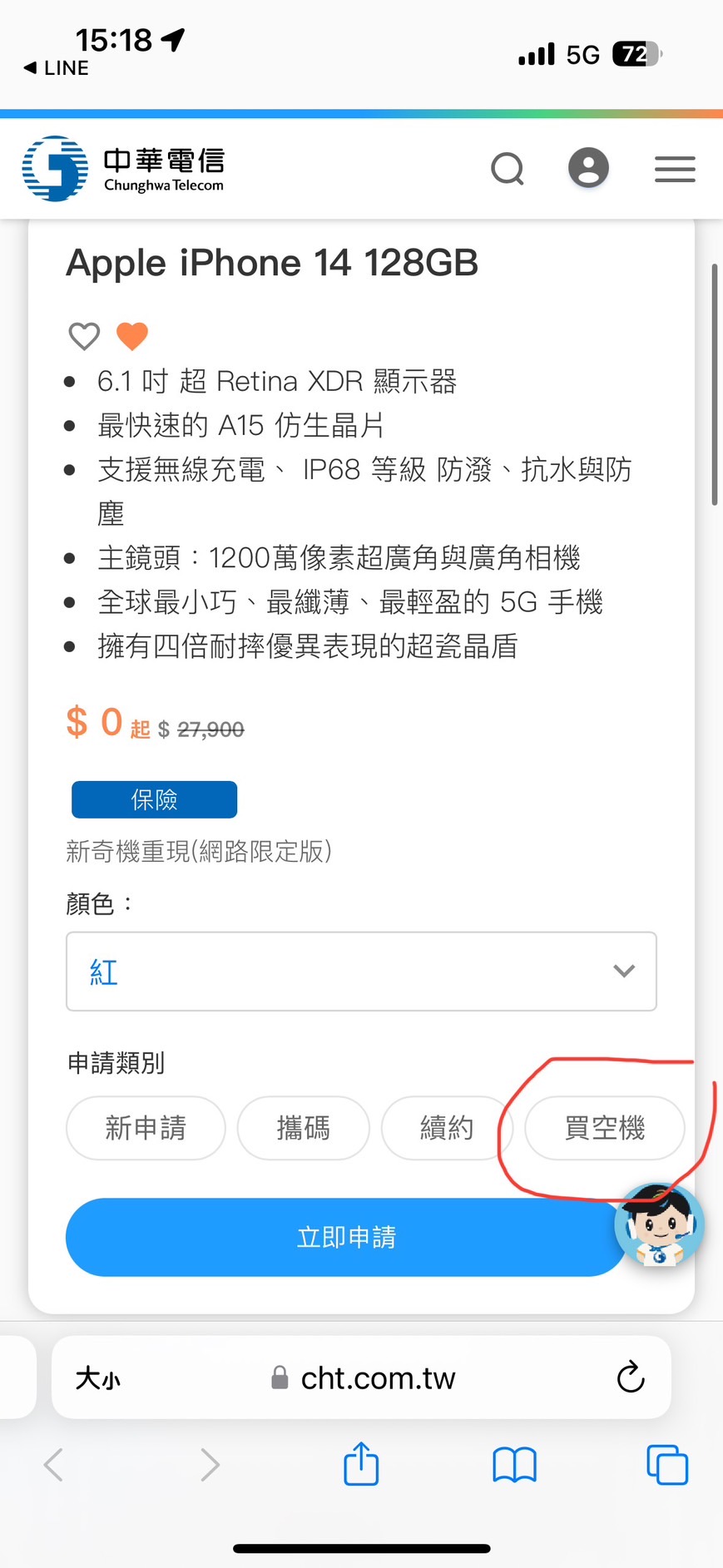The height and width of the screenshot is (1568, 723).
Task: Open the customer service chatbot mascot
Action: pos(659,1225)
